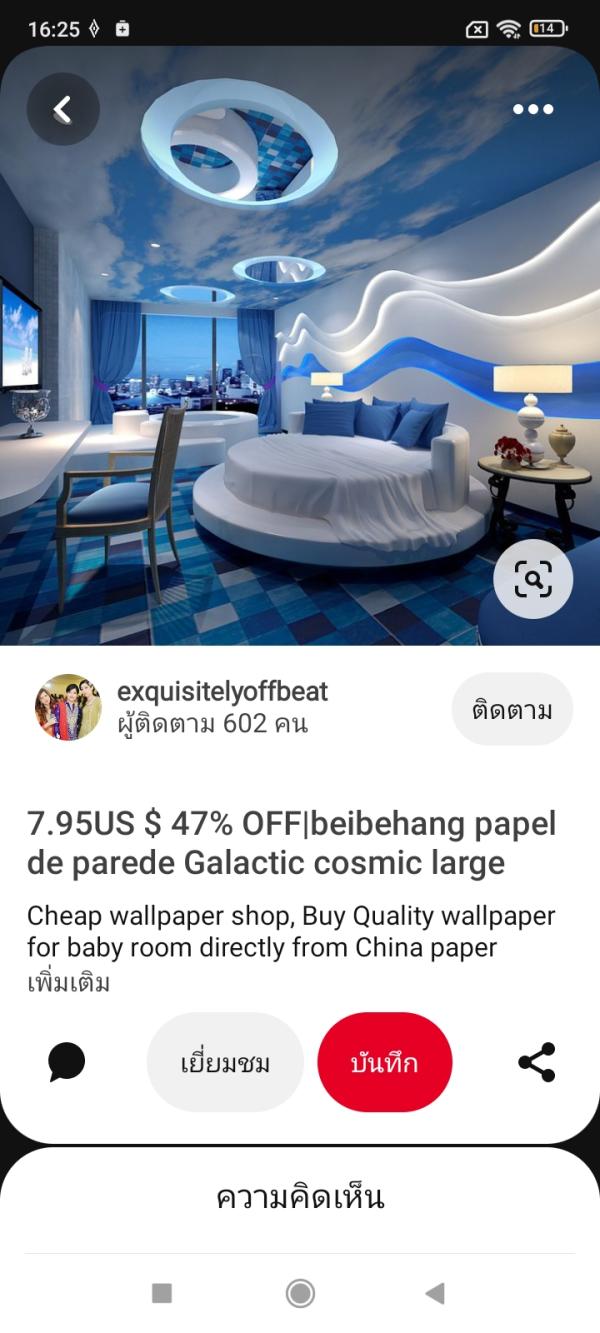Image resolution: width=600 pixels, height=1333 pixels.
Task: Visit the site with the เยี่ยมชม button
Action: pyautogui.click(x=225, y=1062)
